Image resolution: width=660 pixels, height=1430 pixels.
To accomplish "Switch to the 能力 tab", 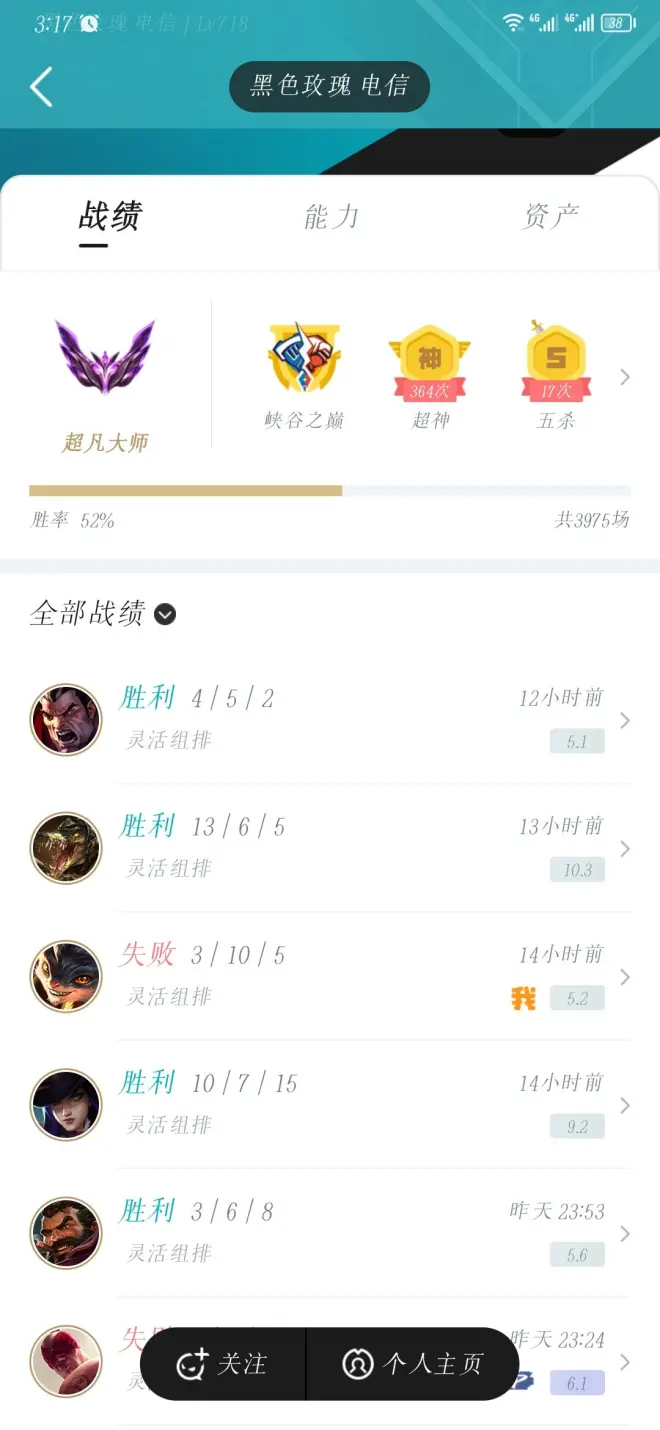I will (331, 217).
